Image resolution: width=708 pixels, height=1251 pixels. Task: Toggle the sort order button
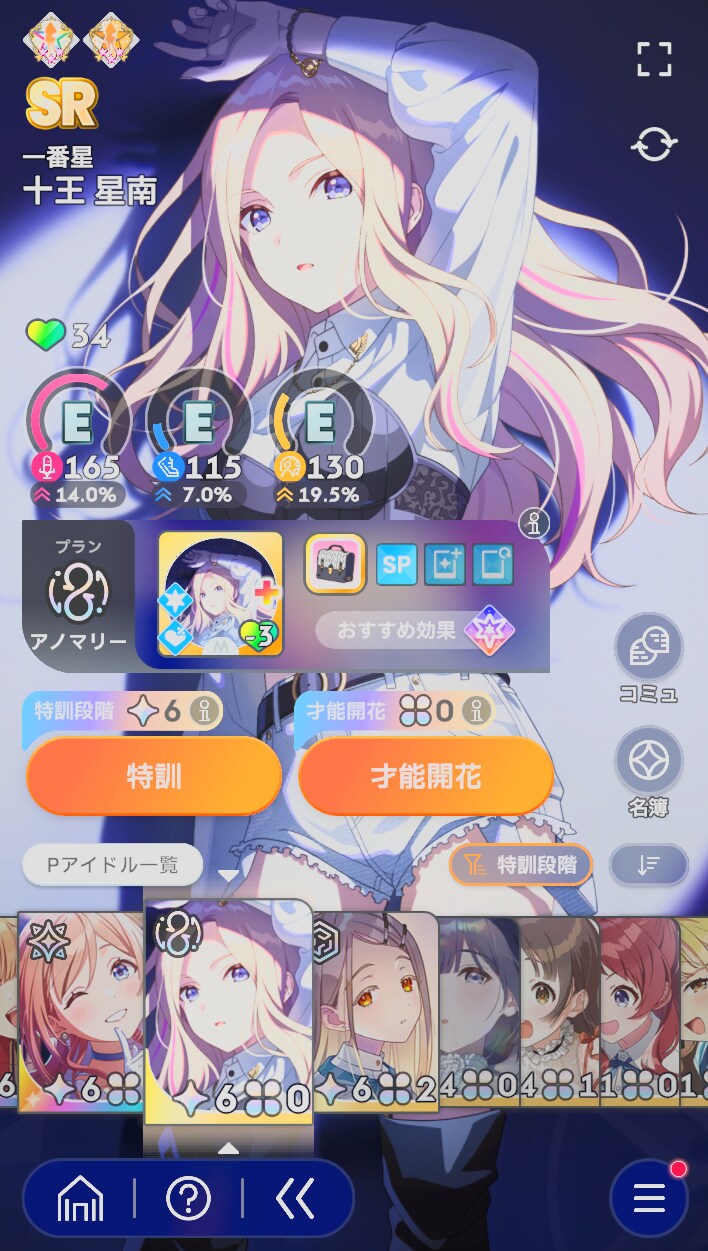click(x=648, y=865)
